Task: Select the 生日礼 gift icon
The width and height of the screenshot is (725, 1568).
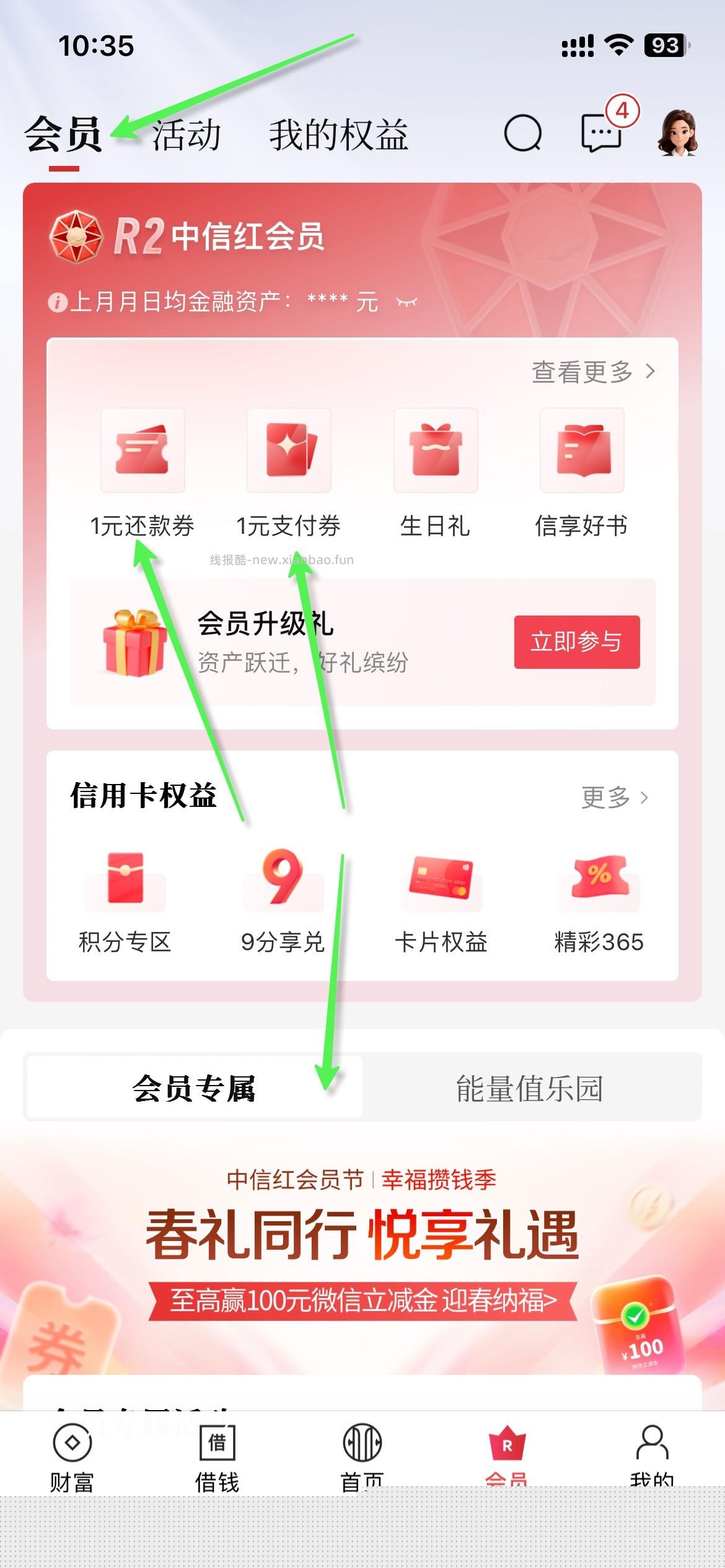Action: [x=436, y=451]
